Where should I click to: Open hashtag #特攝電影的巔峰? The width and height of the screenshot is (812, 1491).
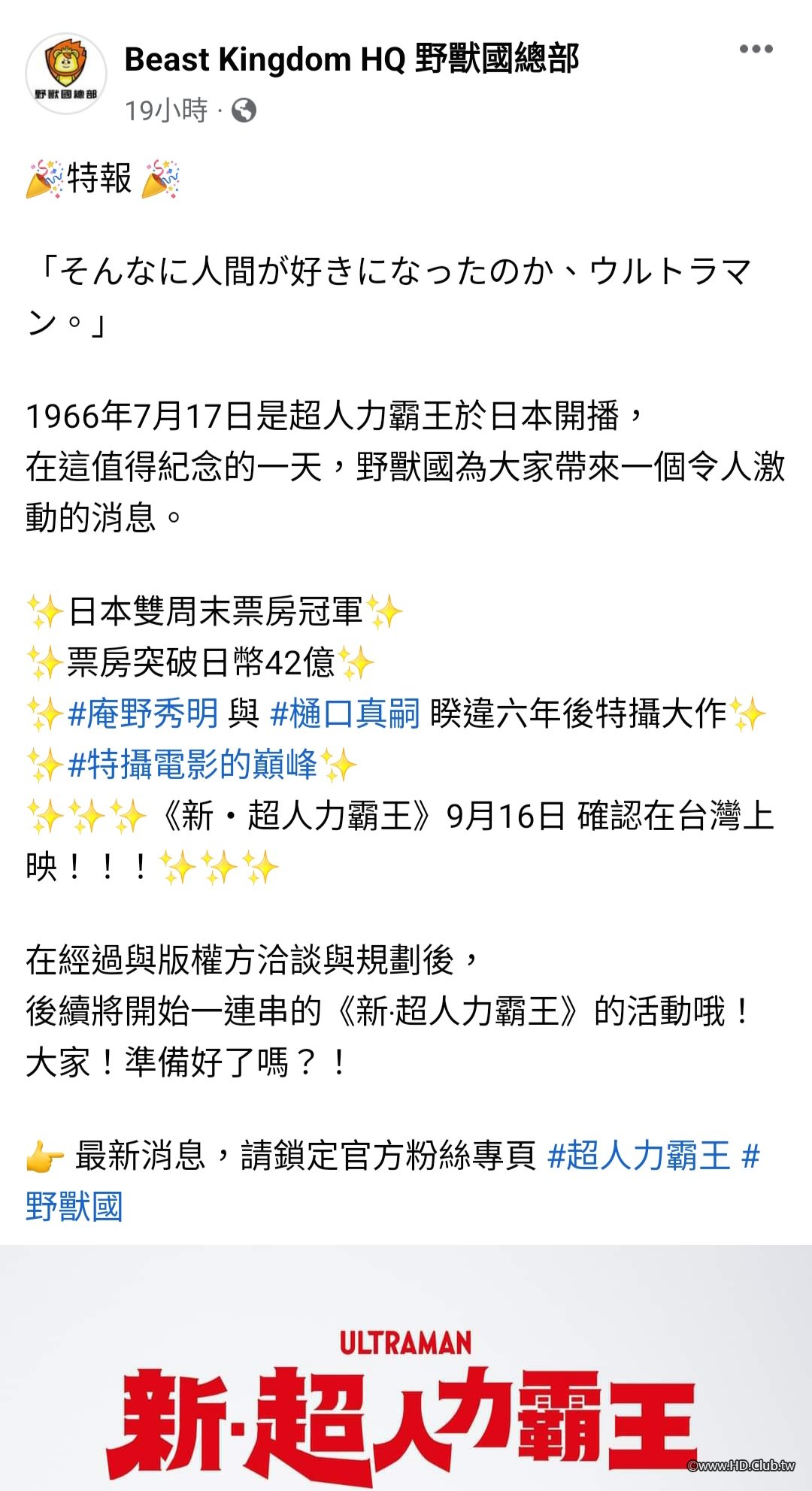(192, 764)
